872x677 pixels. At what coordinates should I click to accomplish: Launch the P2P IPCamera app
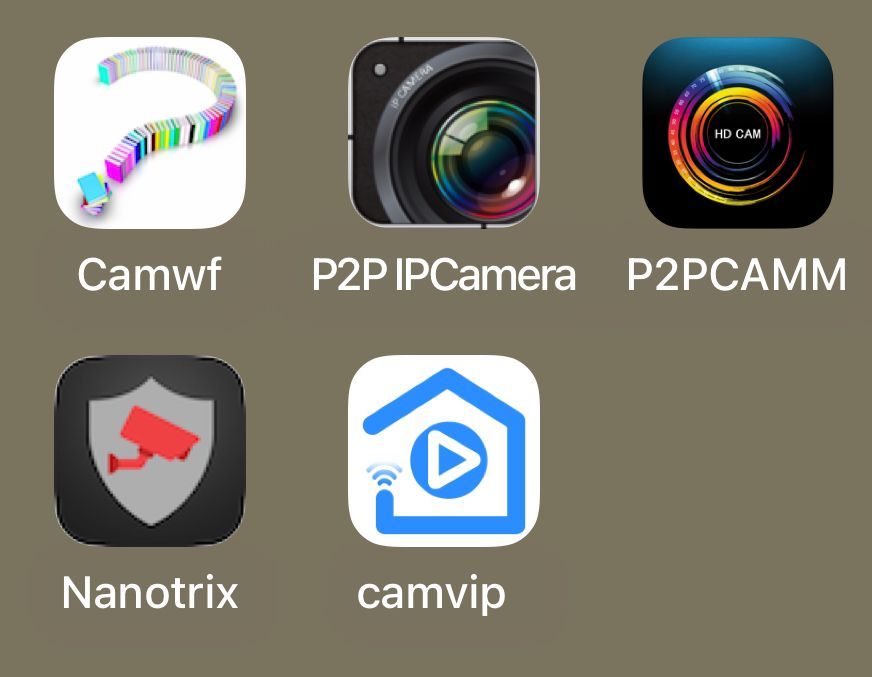pos(443,133)
